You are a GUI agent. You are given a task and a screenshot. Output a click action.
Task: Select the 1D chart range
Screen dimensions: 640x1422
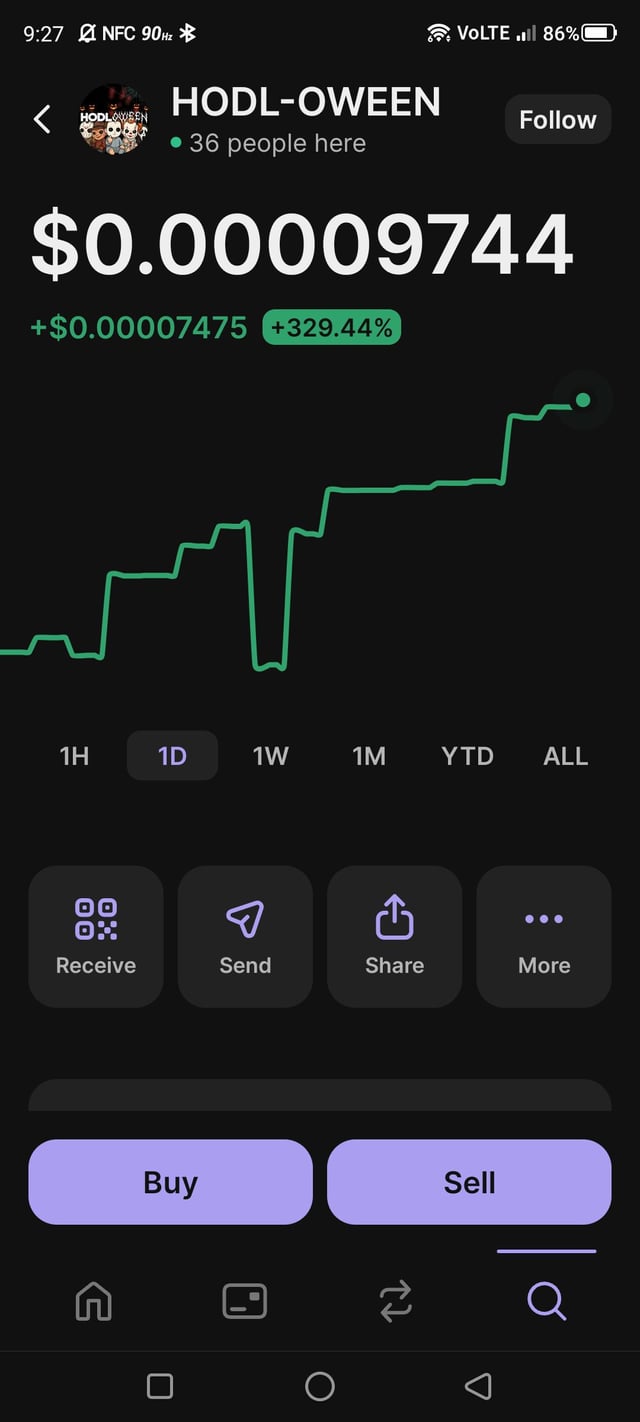[172, 756]
